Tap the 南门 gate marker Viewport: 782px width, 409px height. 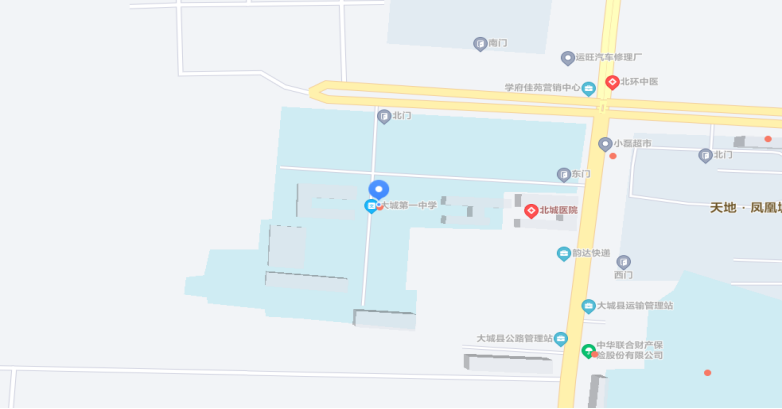[480, 43]
